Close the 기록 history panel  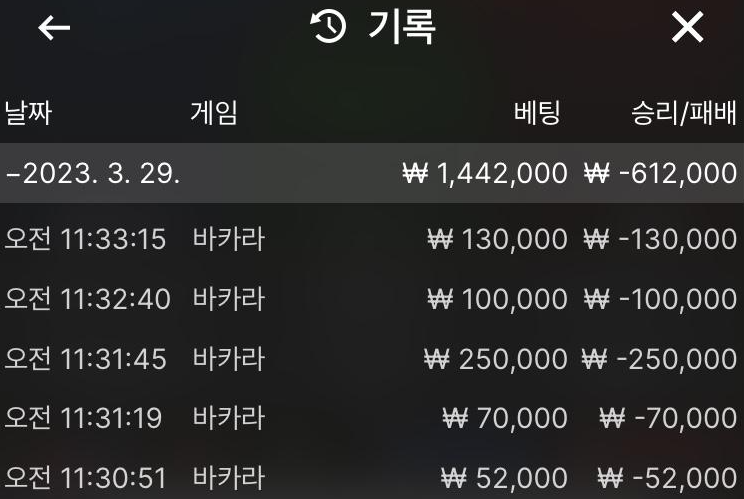(x=688, y=28)
